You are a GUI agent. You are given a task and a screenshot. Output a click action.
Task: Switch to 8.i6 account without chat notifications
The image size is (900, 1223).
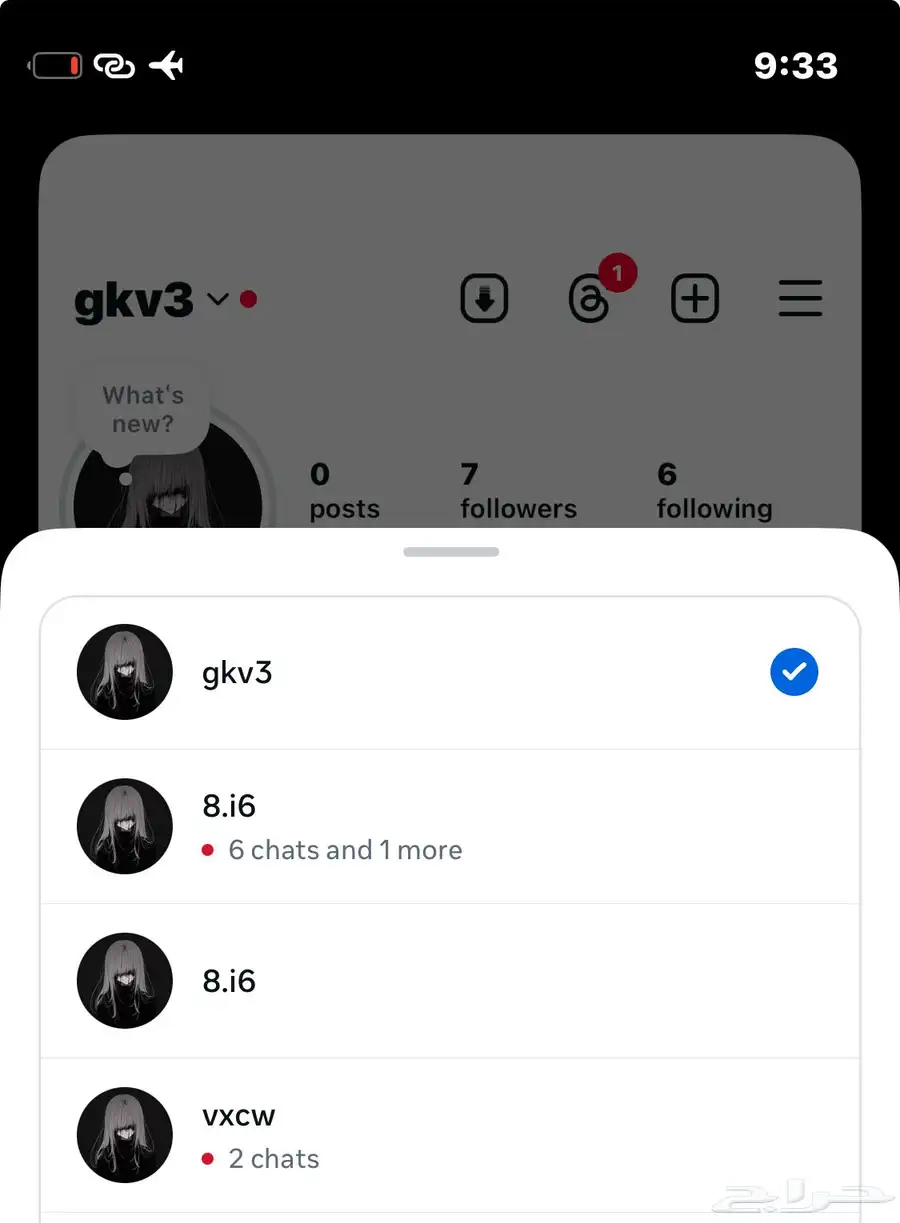click(450, 981)
